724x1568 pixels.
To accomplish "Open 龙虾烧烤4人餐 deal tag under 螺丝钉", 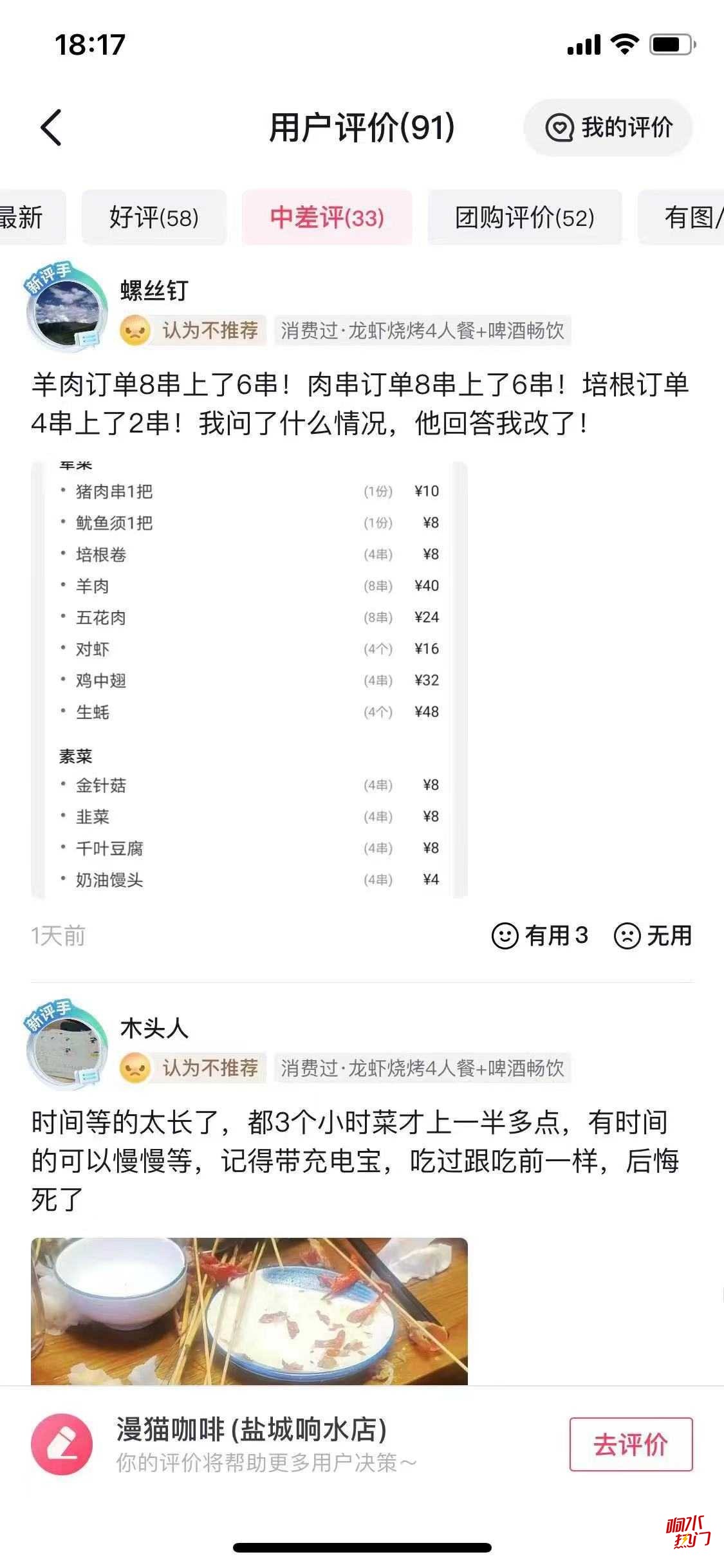I will [x=422, y=331].
